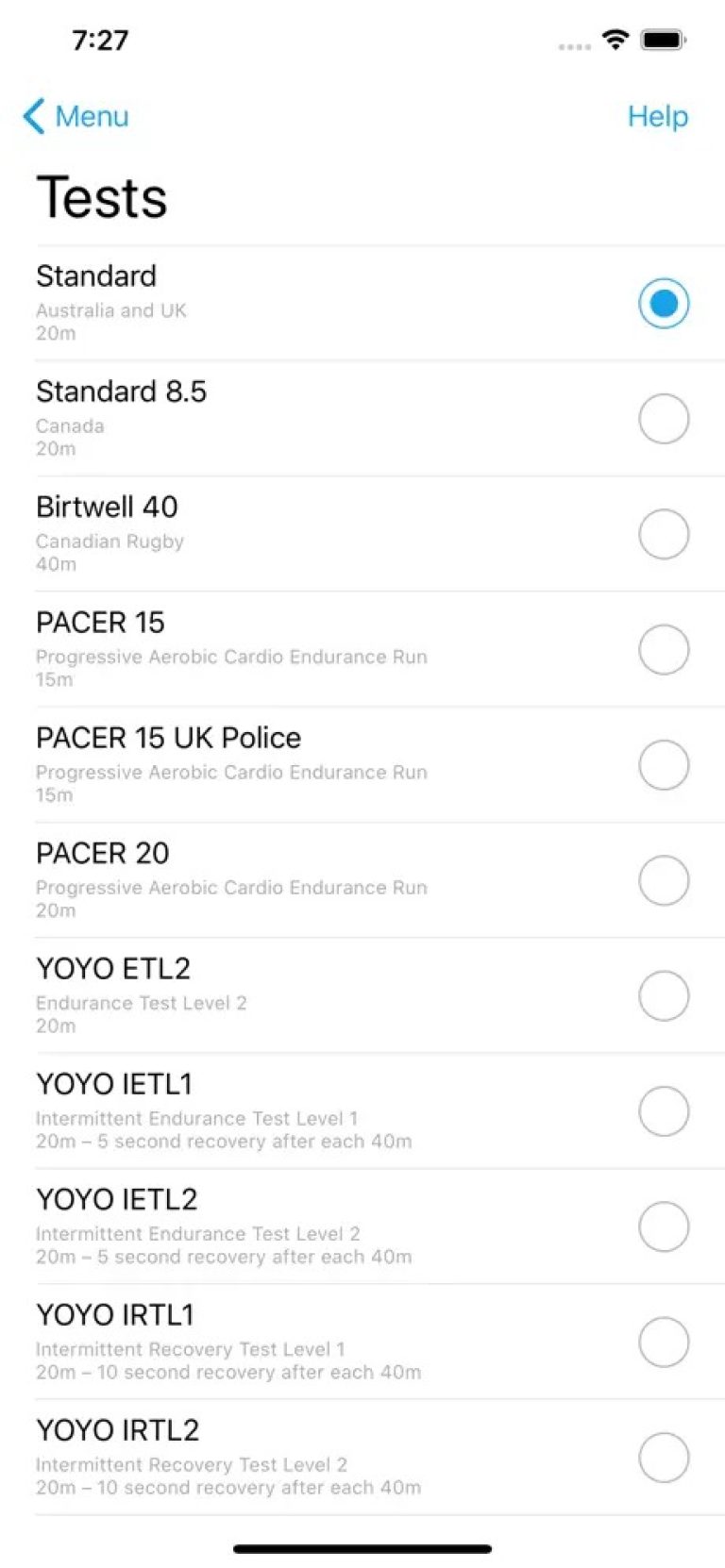This screenshot has width=725, height=1568.
Task: Choose the YOYO IETL2 test option
Action: [x=664, y=1226]
